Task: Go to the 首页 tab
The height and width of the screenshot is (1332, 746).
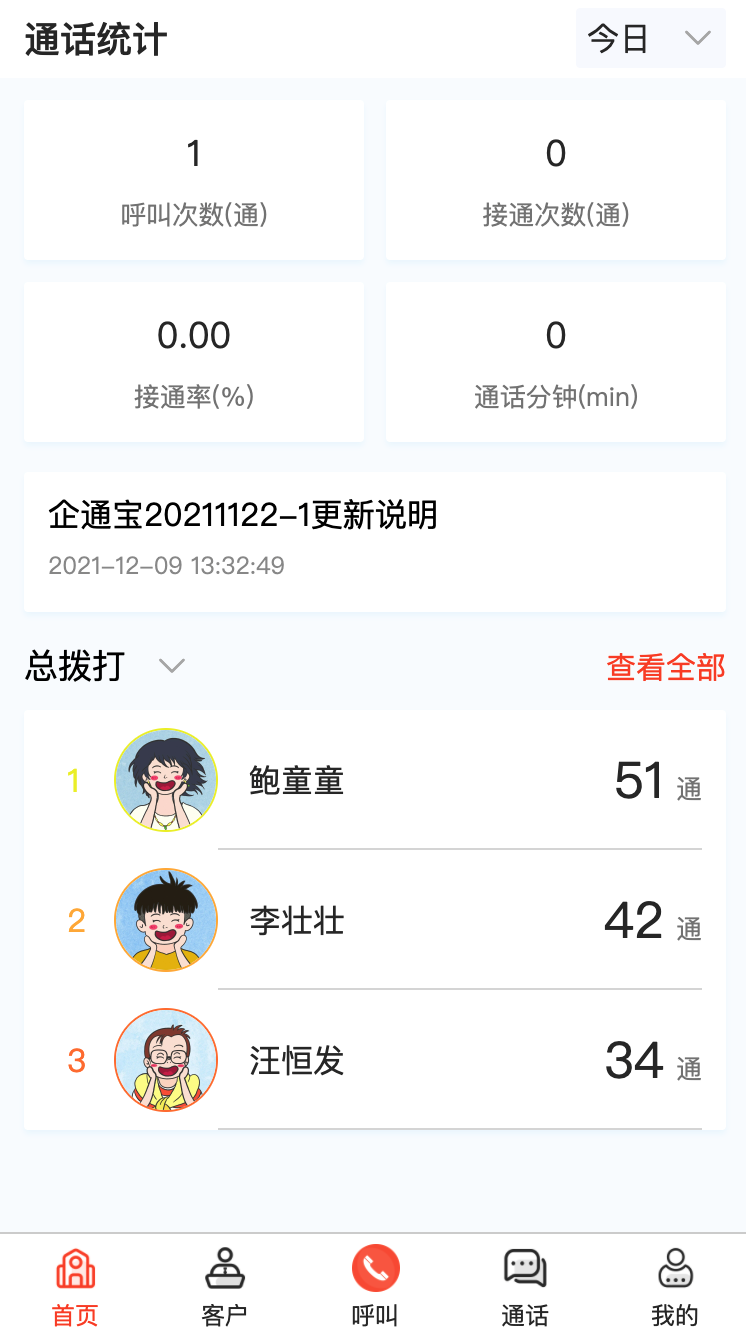Action: click(75, 1285)
